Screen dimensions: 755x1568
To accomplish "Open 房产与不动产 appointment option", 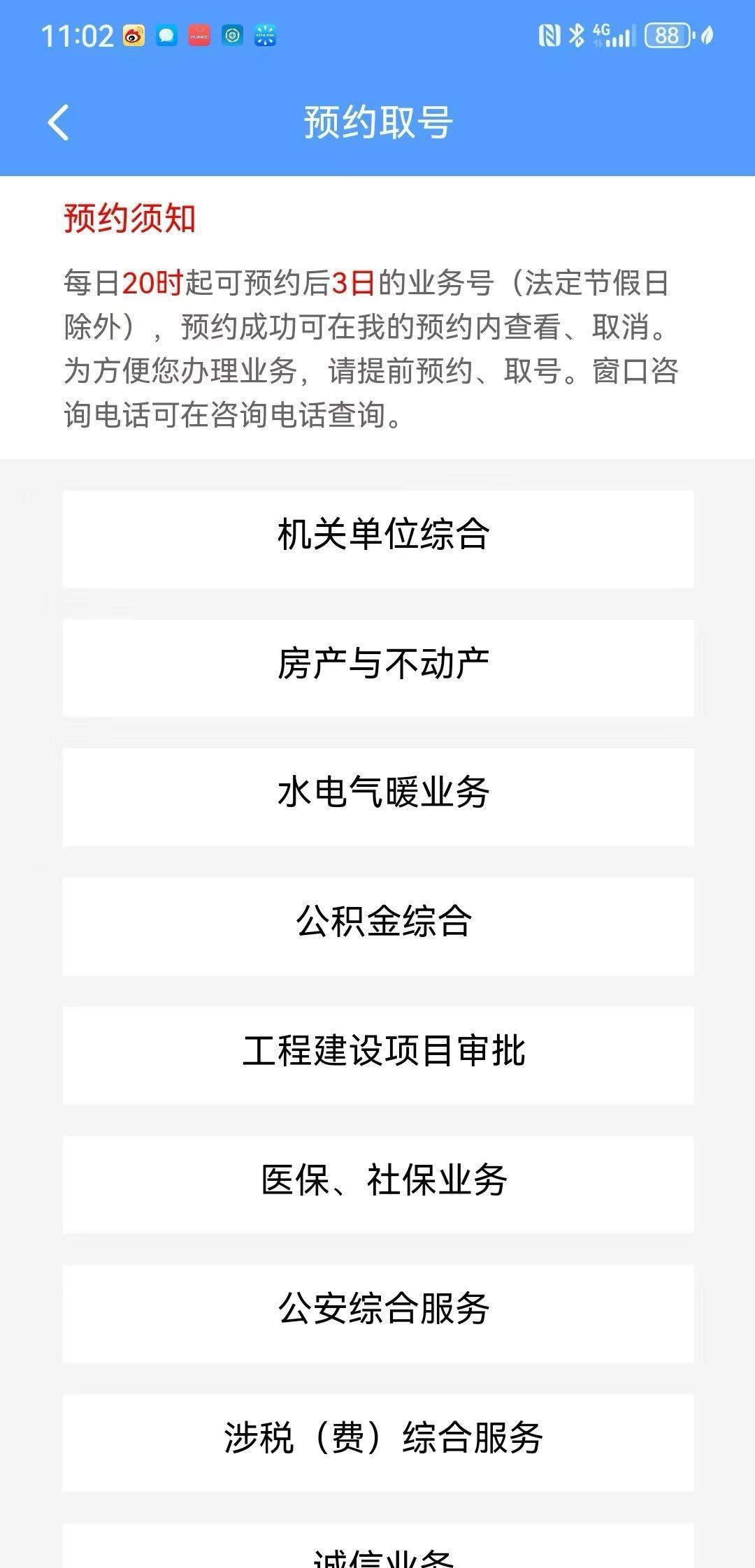I will click(x=378, y=668).
